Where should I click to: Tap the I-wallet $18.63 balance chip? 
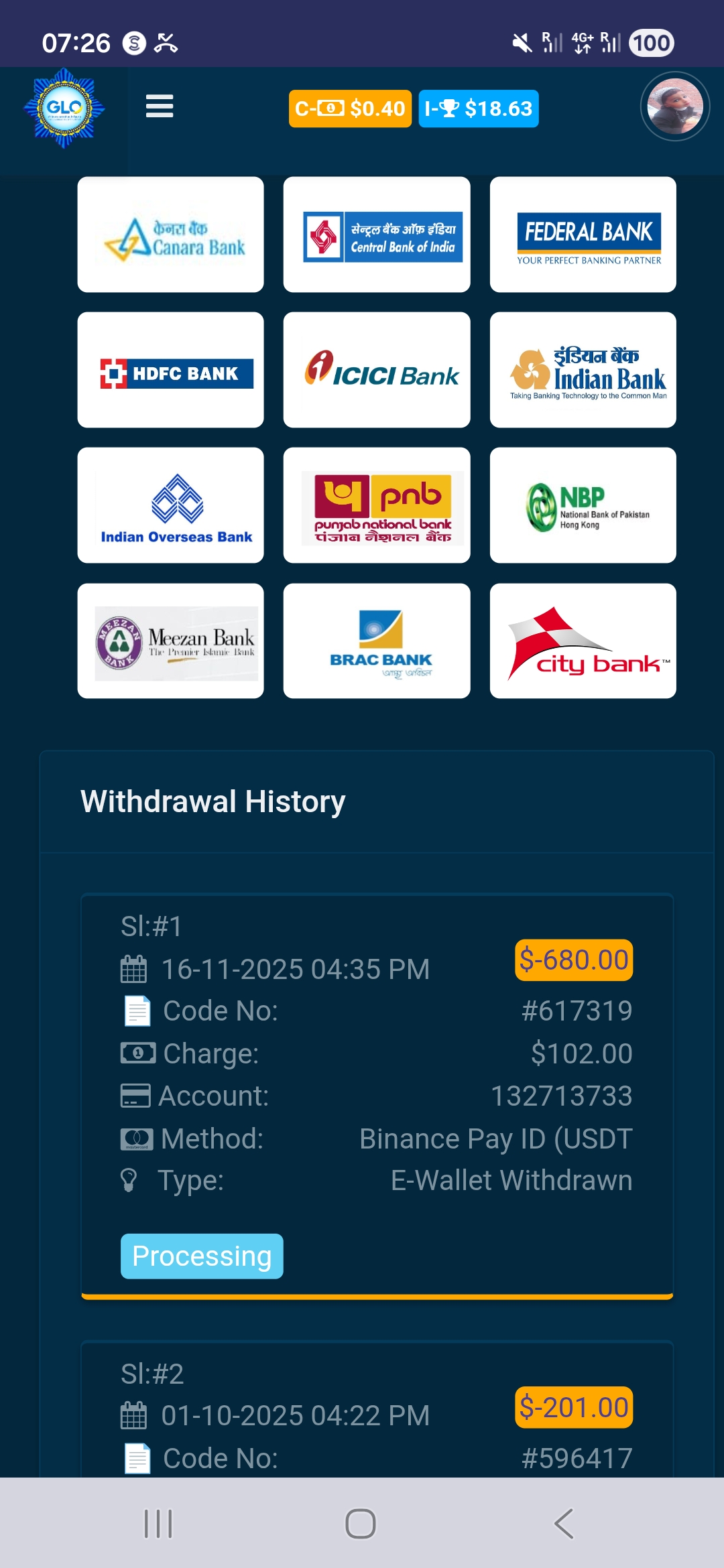[x=479, y=109]
